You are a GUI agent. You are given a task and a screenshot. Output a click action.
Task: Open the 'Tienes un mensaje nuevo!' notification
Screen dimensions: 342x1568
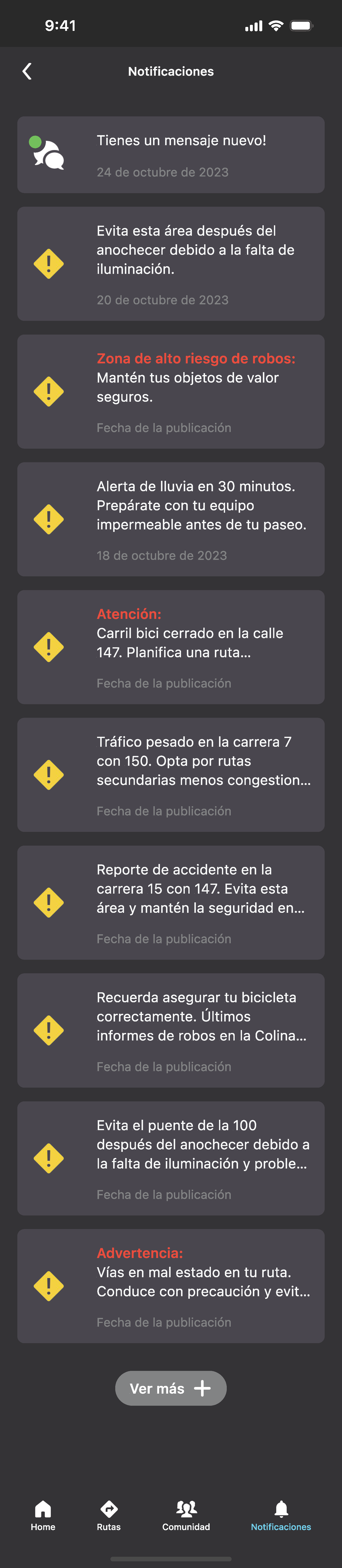(171, 155)
